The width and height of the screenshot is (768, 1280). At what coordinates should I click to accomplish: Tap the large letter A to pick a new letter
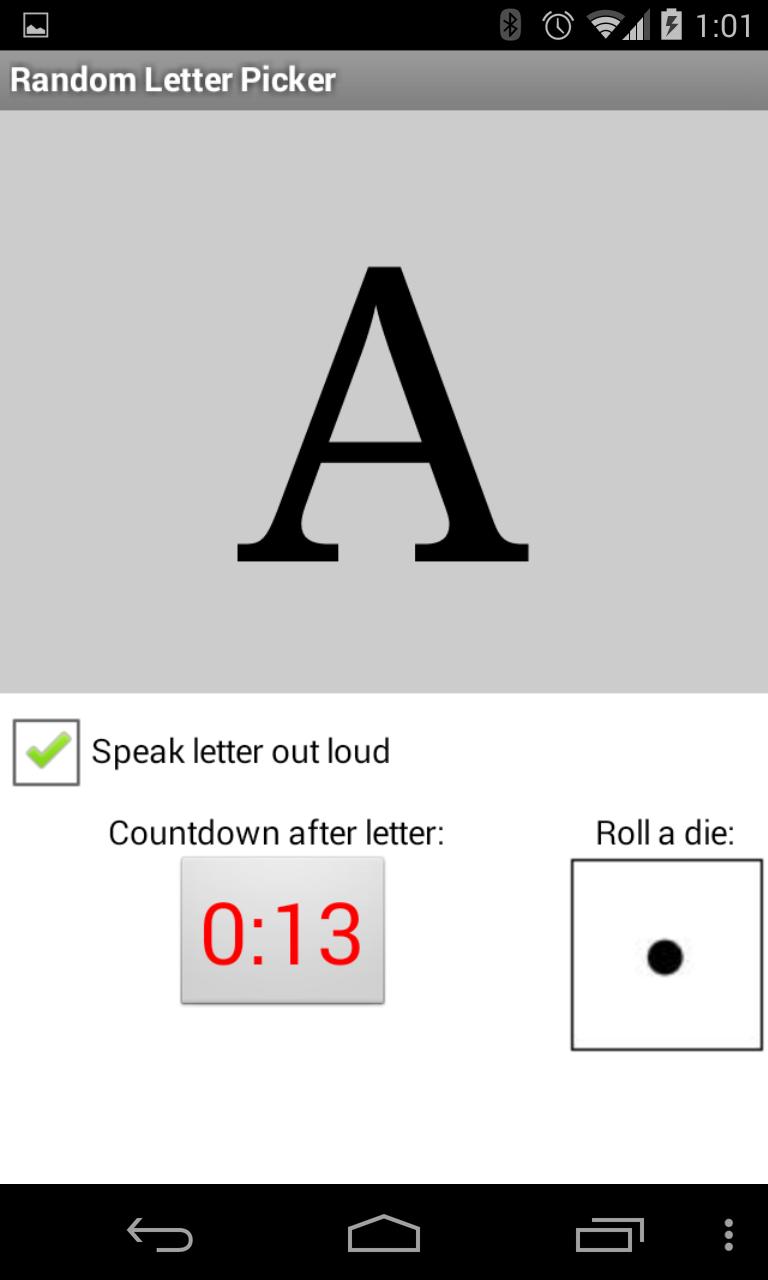(x=383, y=410)
